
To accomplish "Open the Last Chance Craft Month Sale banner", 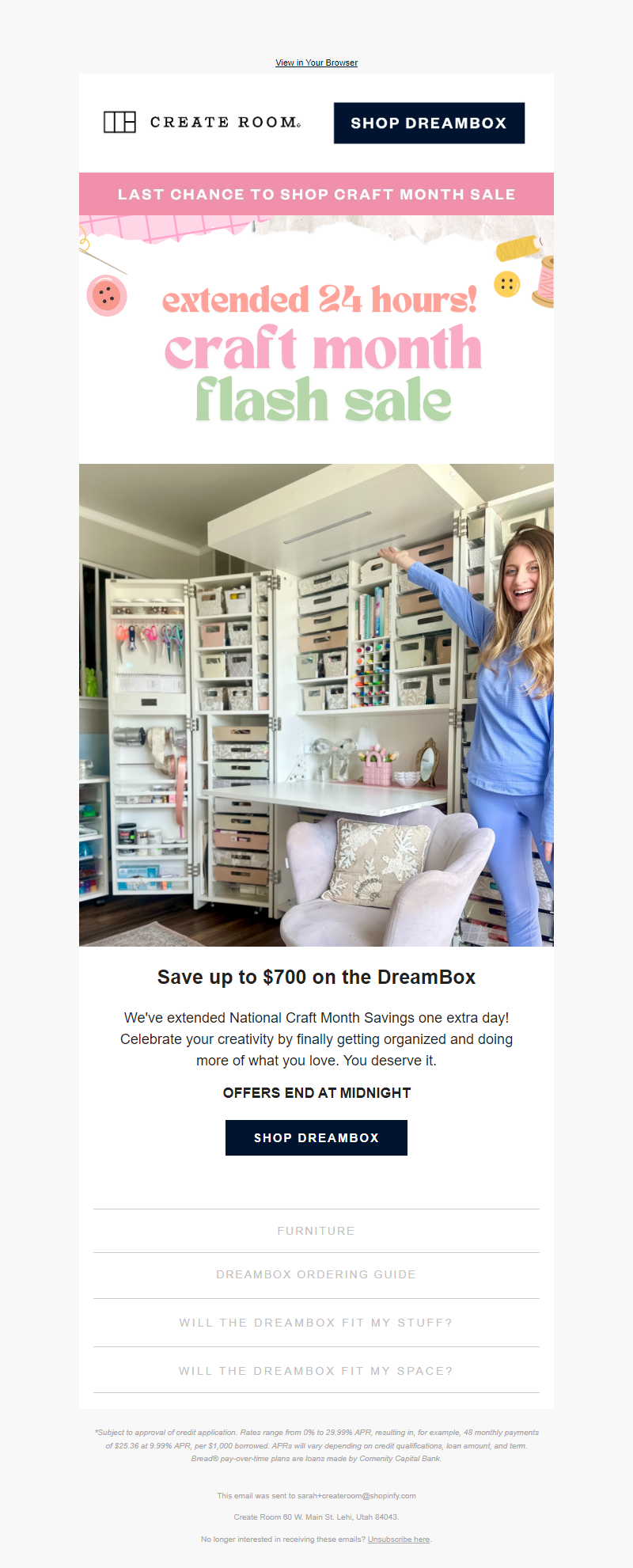I will click(316, 194).
